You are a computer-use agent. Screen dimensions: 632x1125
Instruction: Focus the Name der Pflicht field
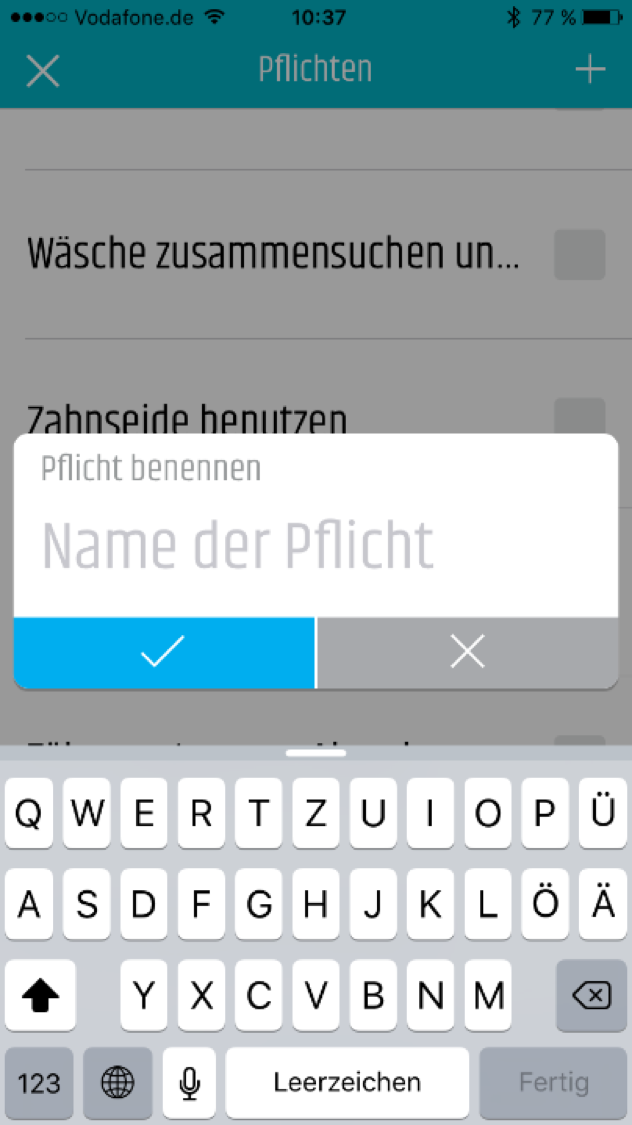pyautogui.click(x=315, y=546)
